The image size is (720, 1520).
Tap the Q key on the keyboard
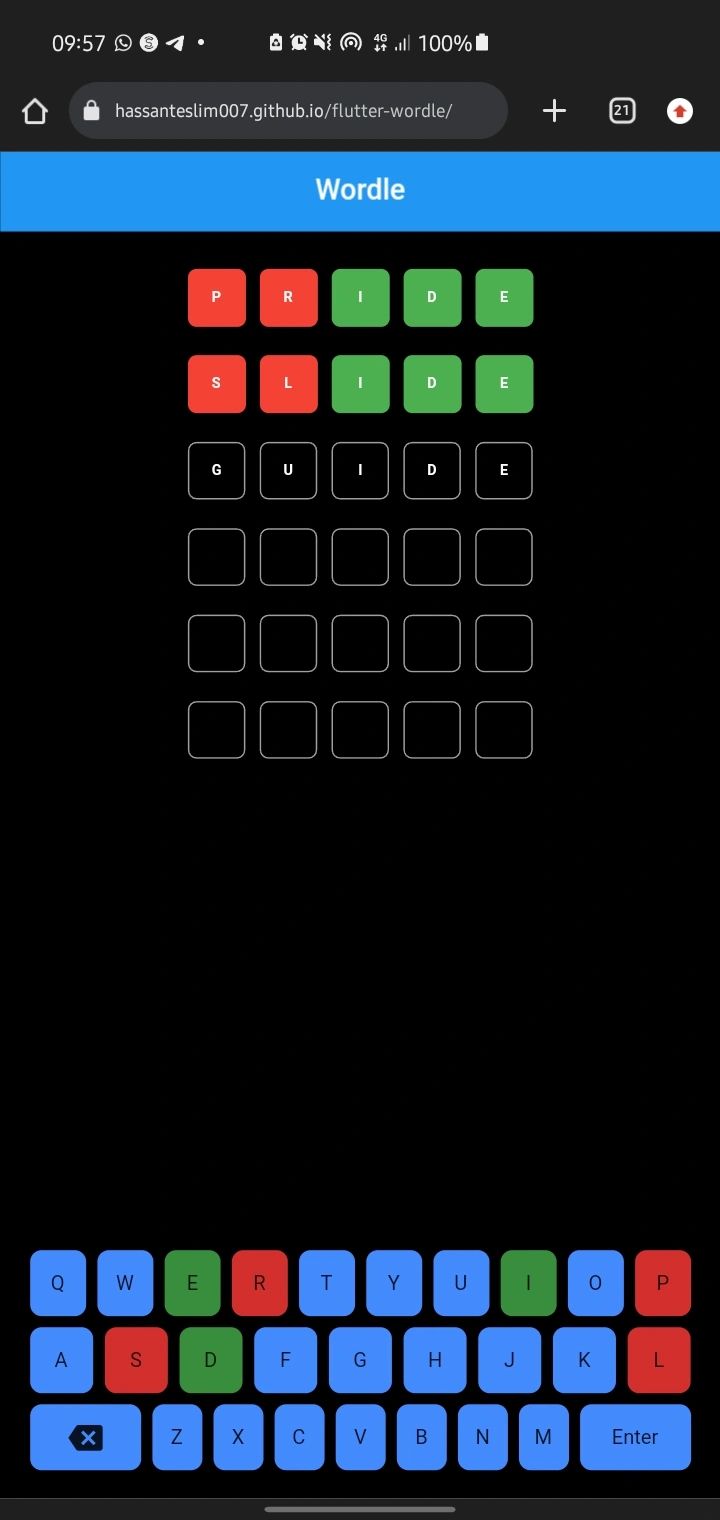pyautogui.click(x=57, y=1283)
